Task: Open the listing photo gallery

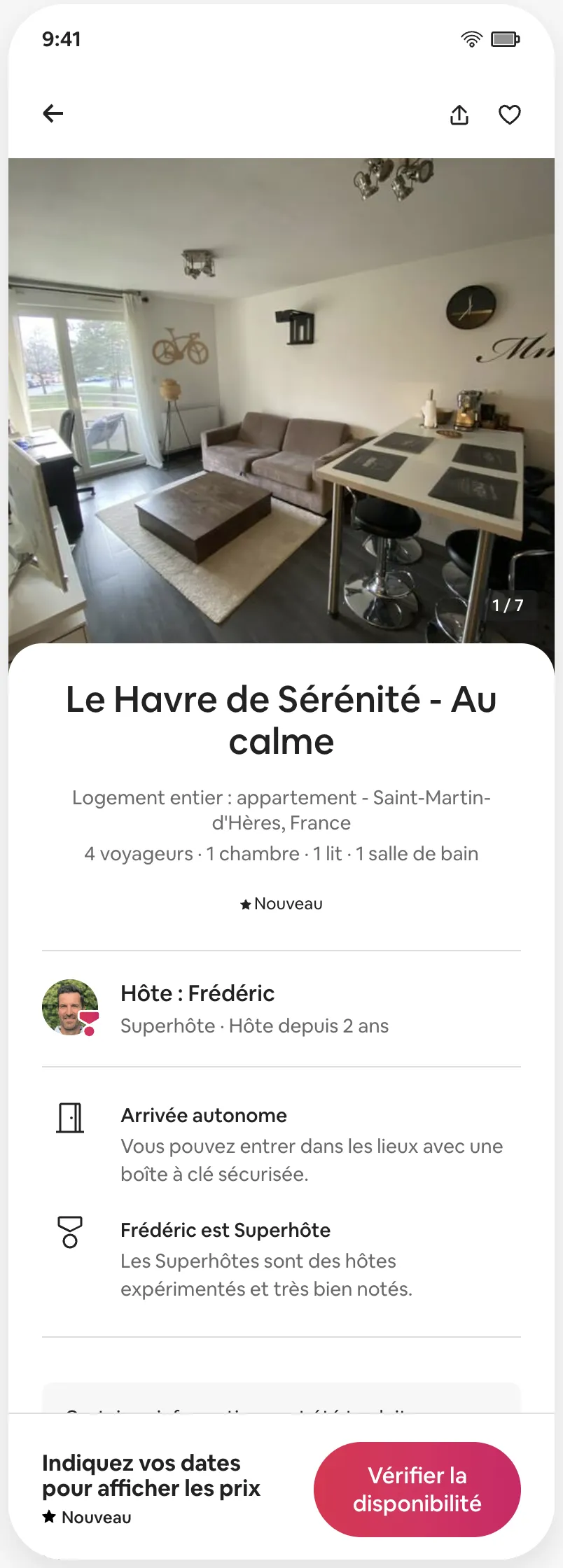Action: click(281, 400)
